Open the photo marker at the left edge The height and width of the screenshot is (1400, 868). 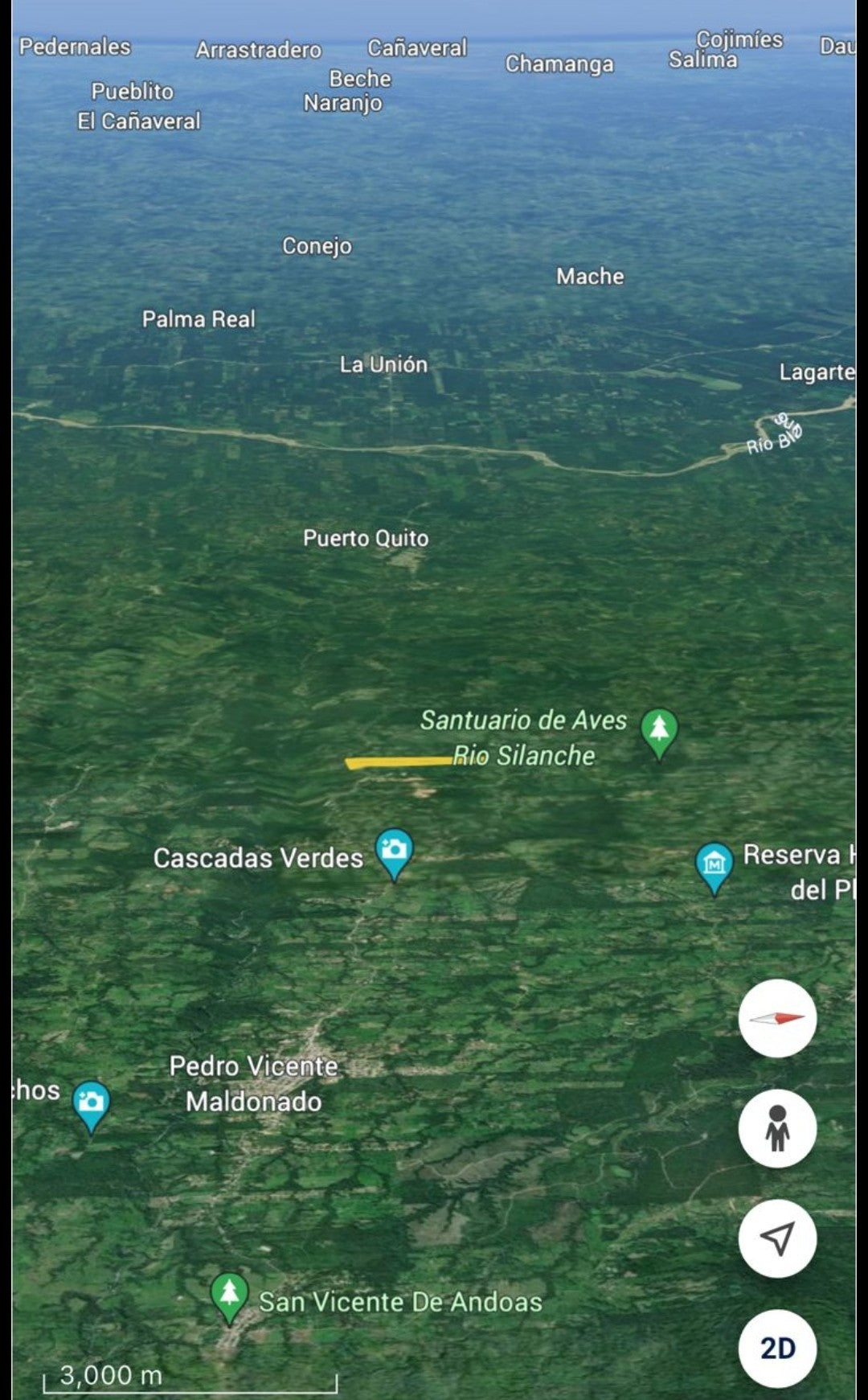pos(91,1103)
